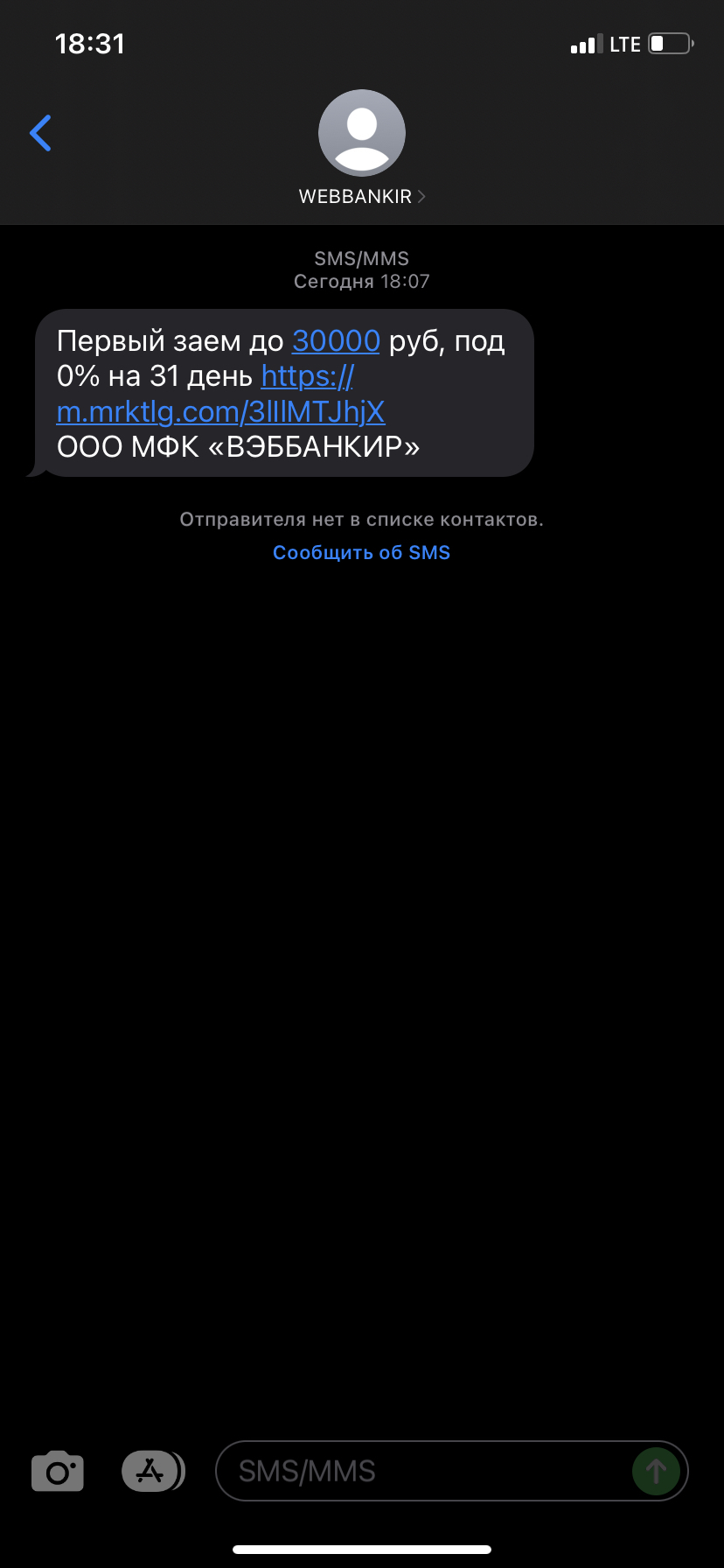Viewport: 724px width, 1568px height.
Task: Tap Сообщить об SMS link
Action: tap(361, 552)
